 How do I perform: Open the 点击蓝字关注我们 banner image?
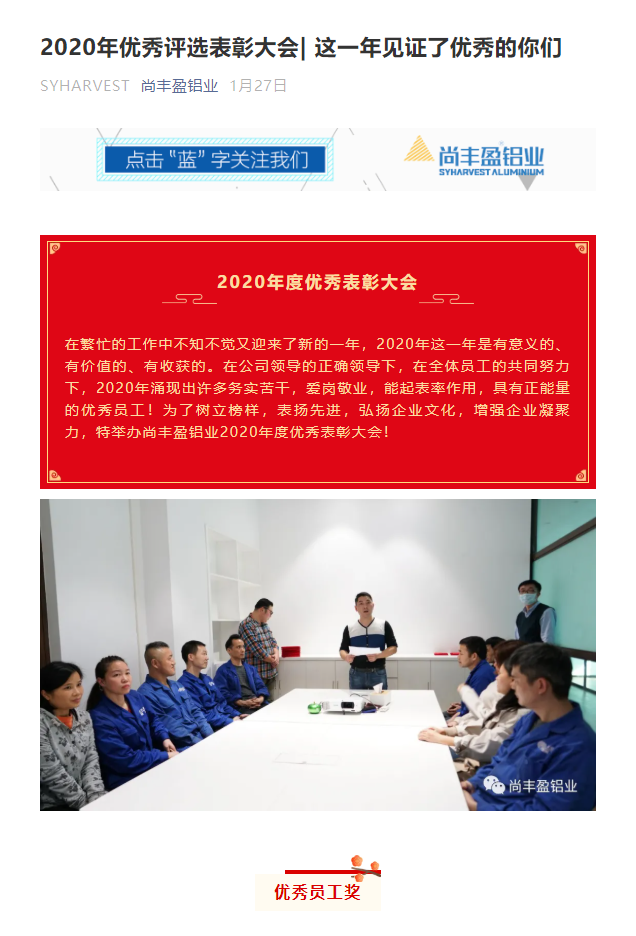pyautogui.click(x=317, y=159)
